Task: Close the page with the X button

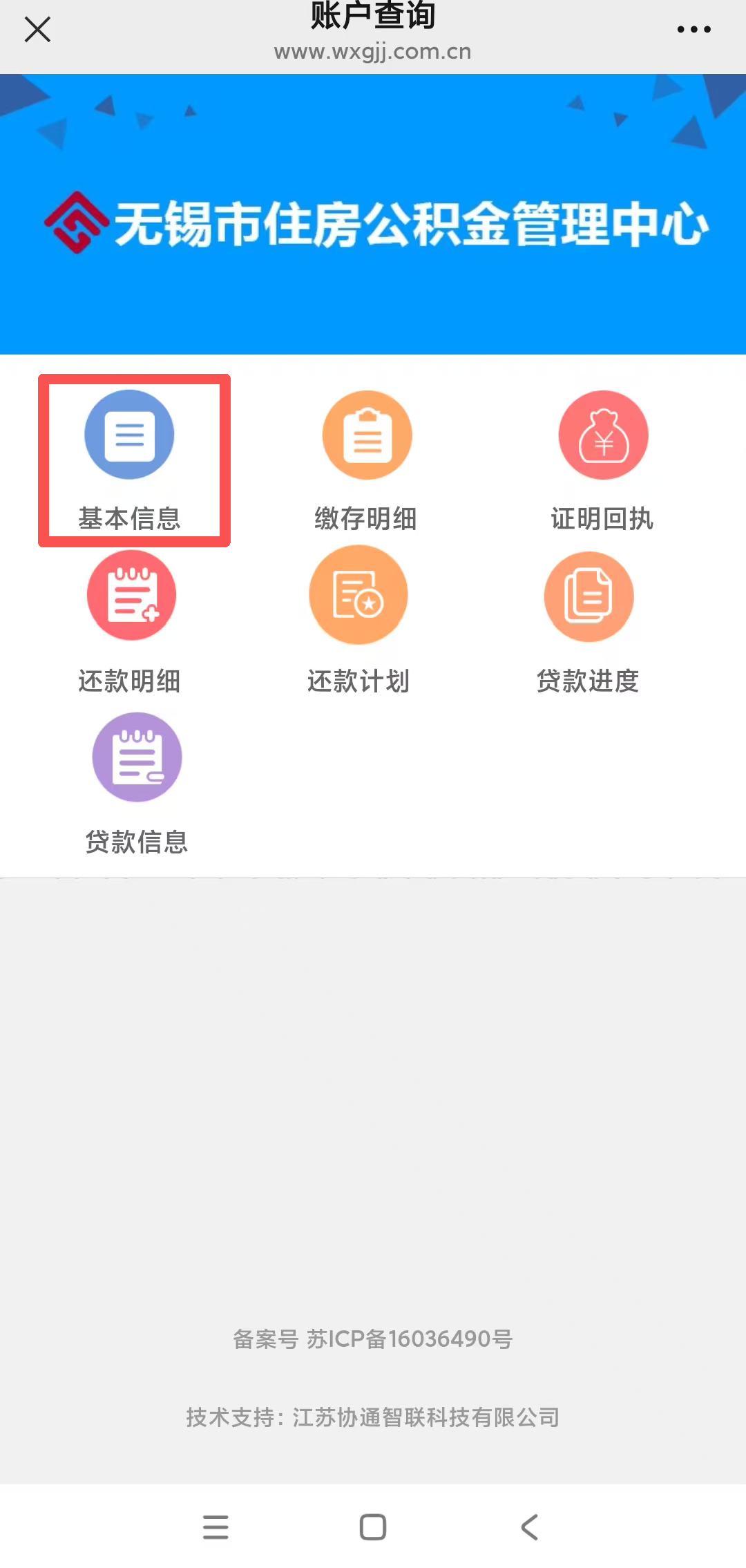Action: [38, 29]
